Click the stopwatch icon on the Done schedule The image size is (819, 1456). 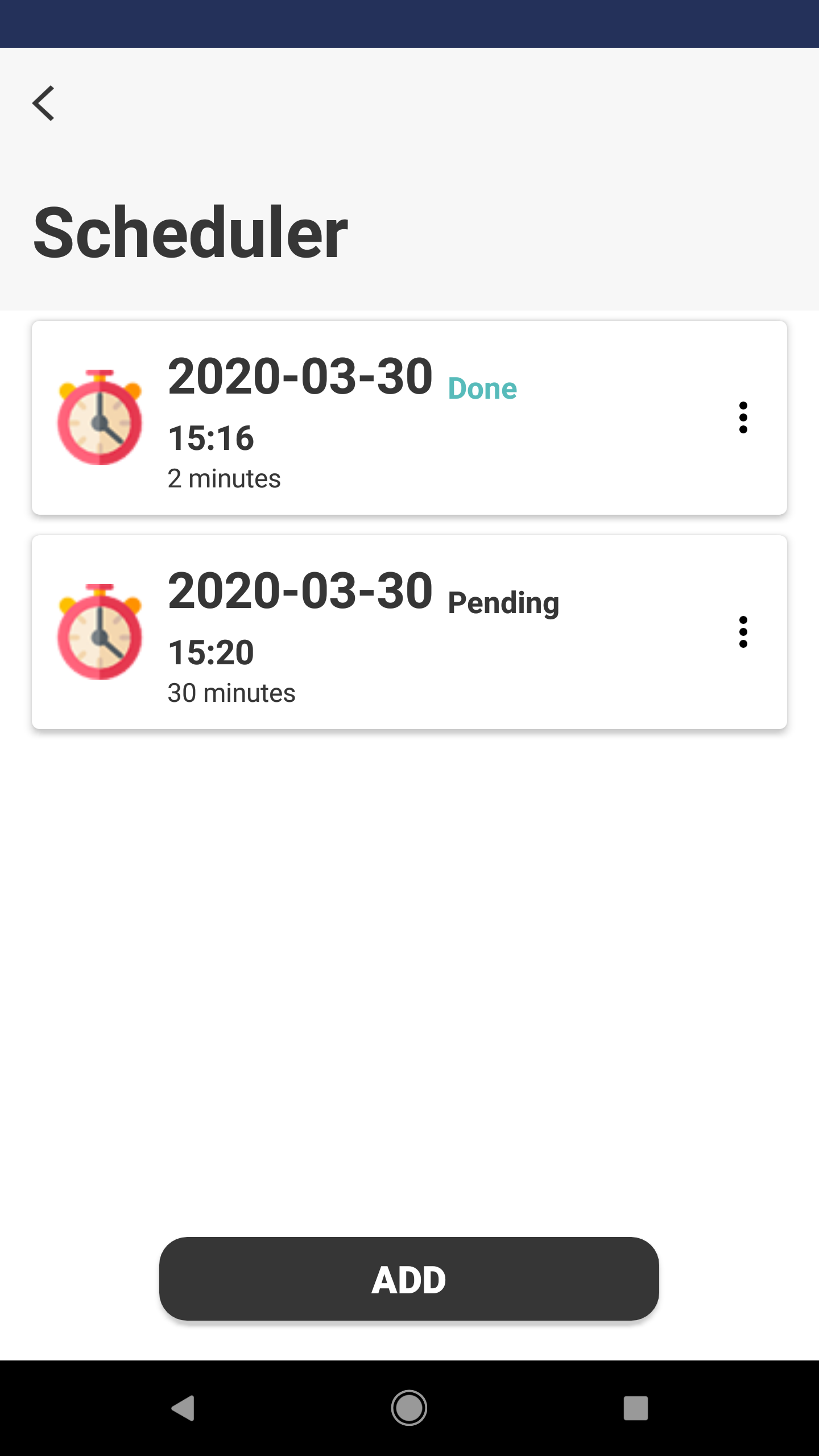[x=99, y=418]
